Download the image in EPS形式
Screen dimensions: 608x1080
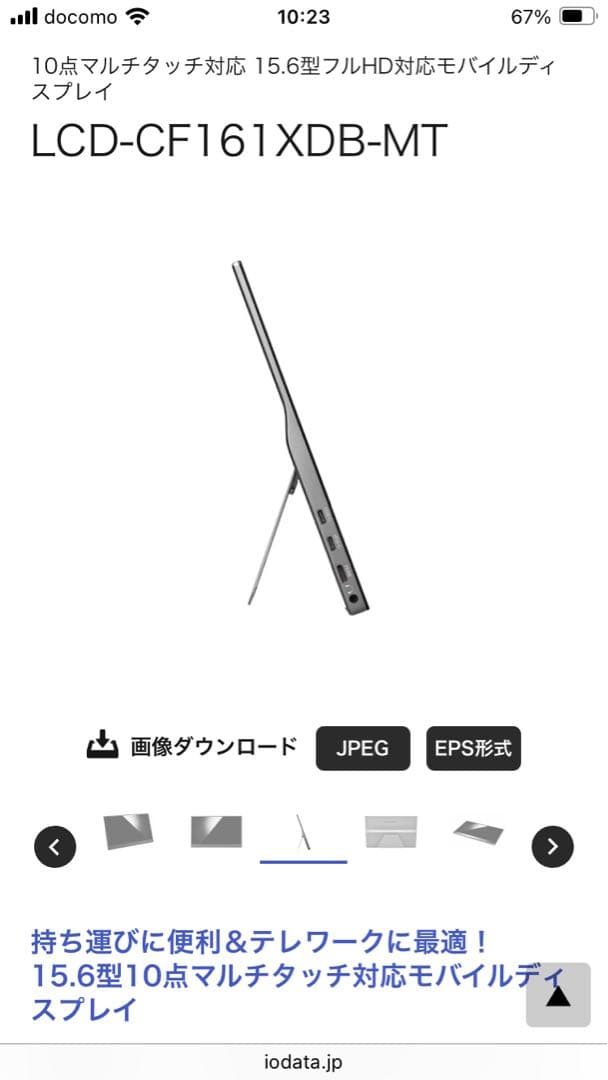pyautogui.click(x=473, y=748)
